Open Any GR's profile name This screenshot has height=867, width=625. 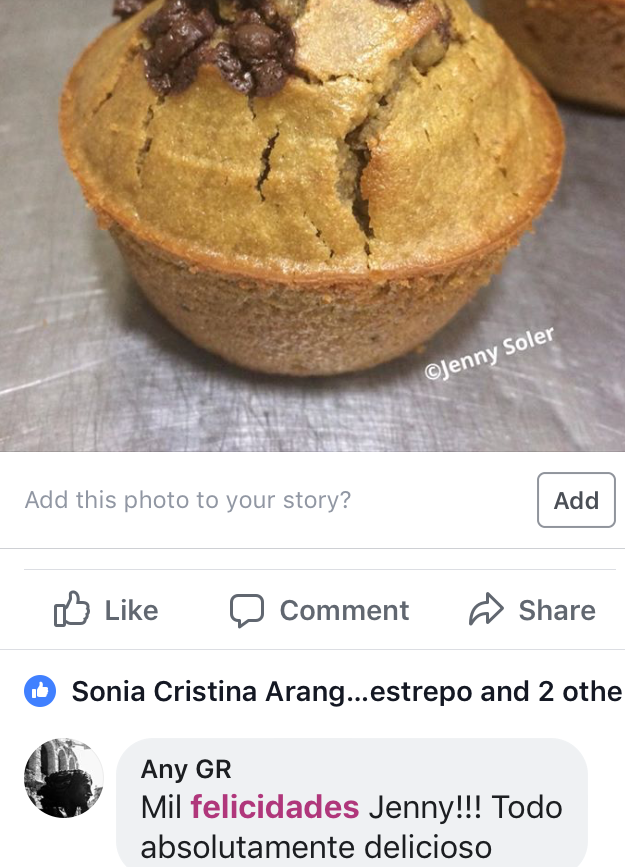coord(186,769)
